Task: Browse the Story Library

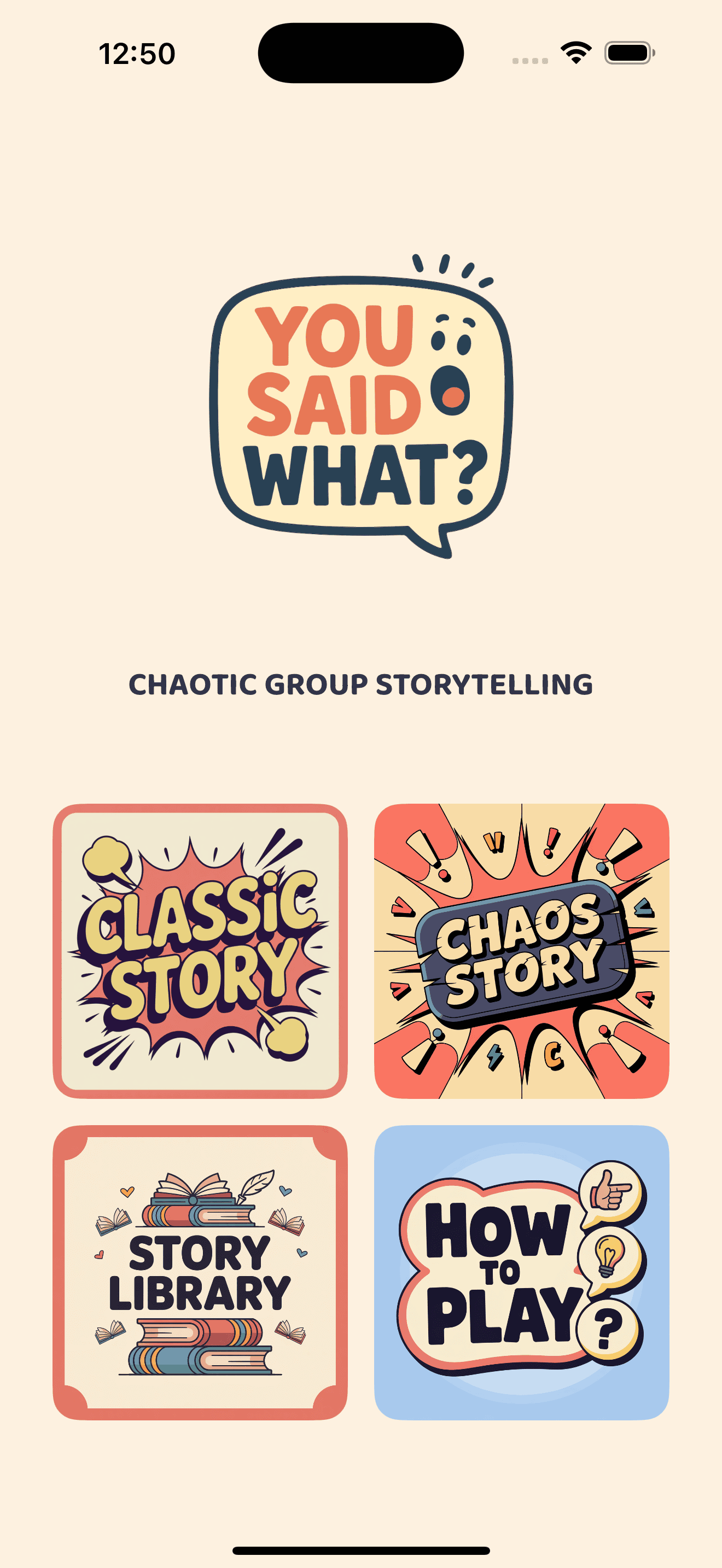Action: click(200, 1272)
